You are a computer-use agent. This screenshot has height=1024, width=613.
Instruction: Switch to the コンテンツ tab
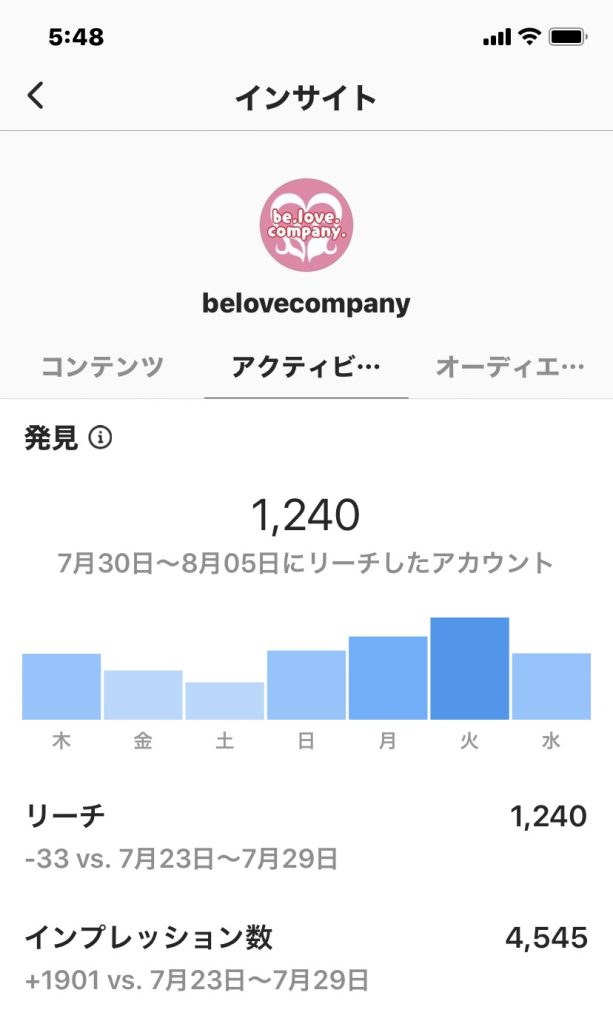[102, 367]
